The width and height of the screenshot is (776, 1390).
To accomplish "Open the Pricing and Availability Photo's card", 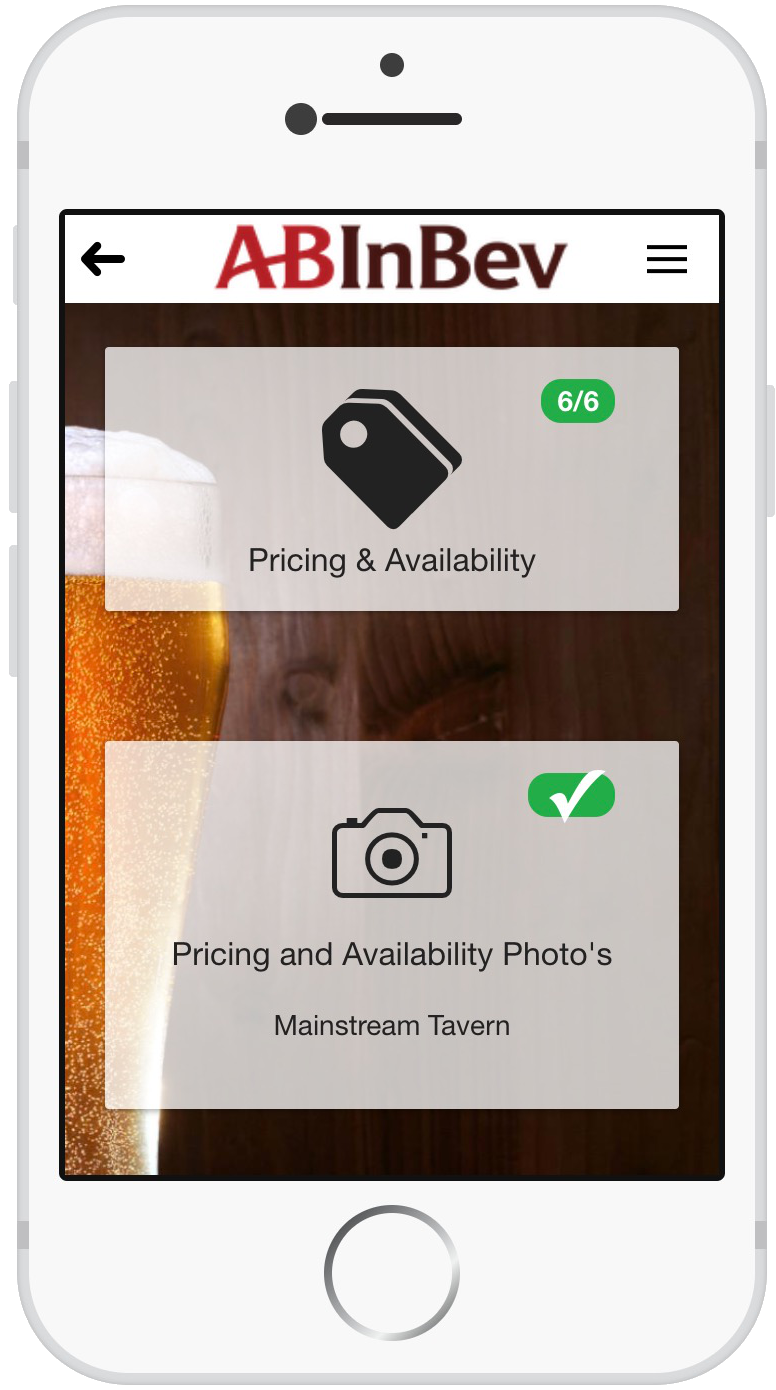I will click(392, 924).
